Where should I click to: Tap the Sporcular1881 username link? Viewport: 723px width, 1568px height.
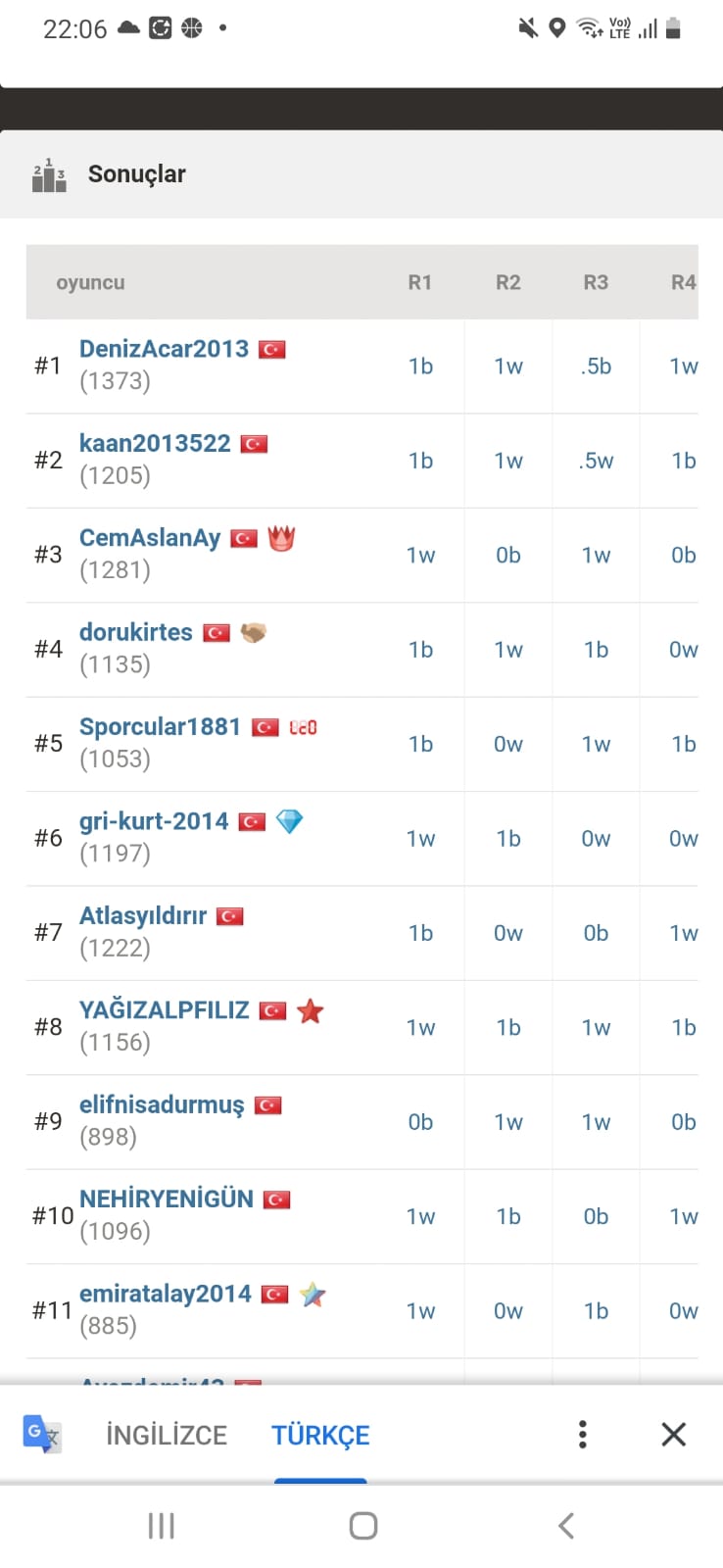click(160, 726)
